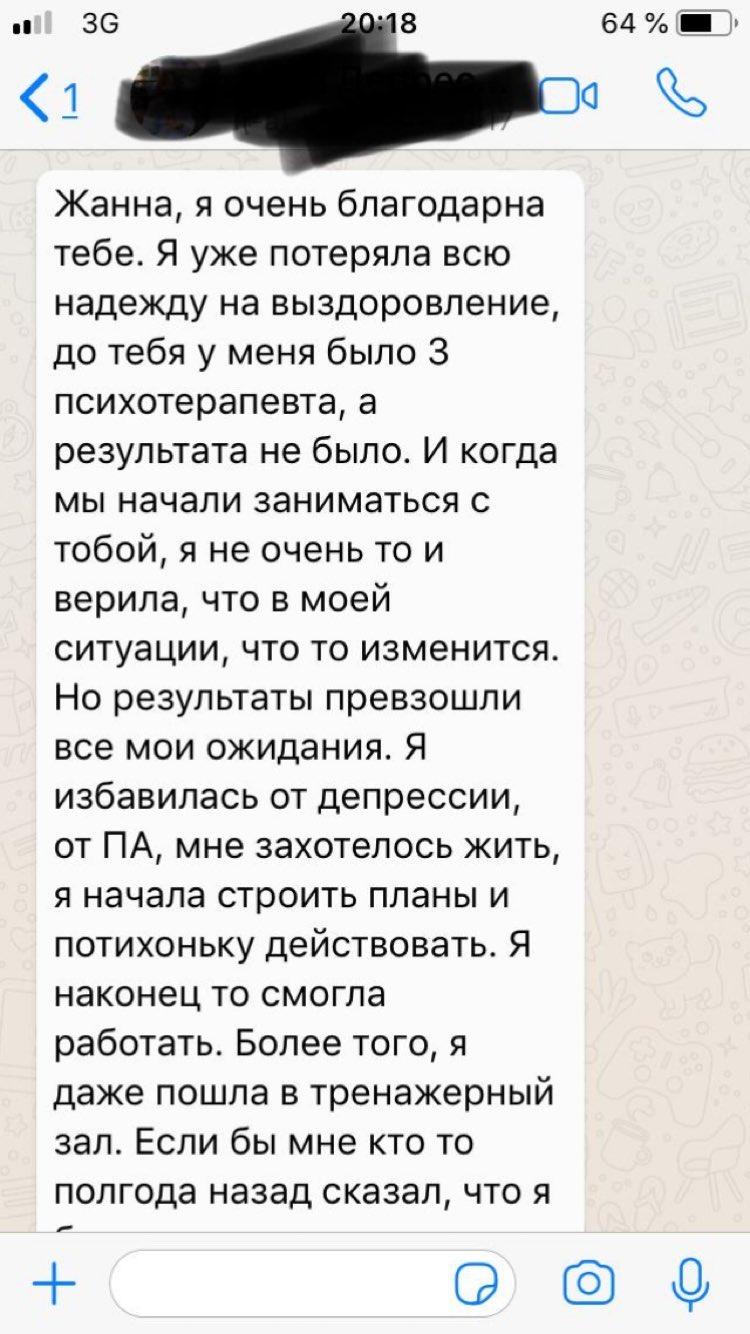The width and height of the screenshot is (750, 1334).
Task: Open the sticker picker in the input field
Action: [x=475, y=1284]
